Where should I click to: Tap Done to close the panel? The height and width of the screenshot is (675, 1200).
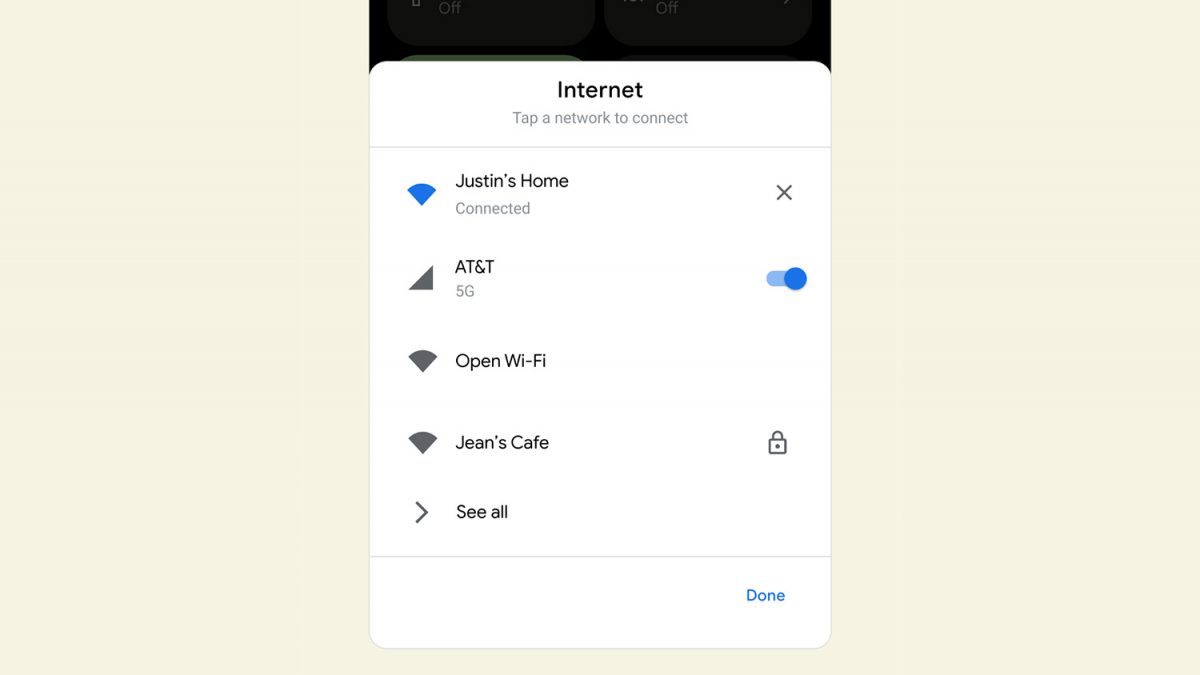(765, 595)
